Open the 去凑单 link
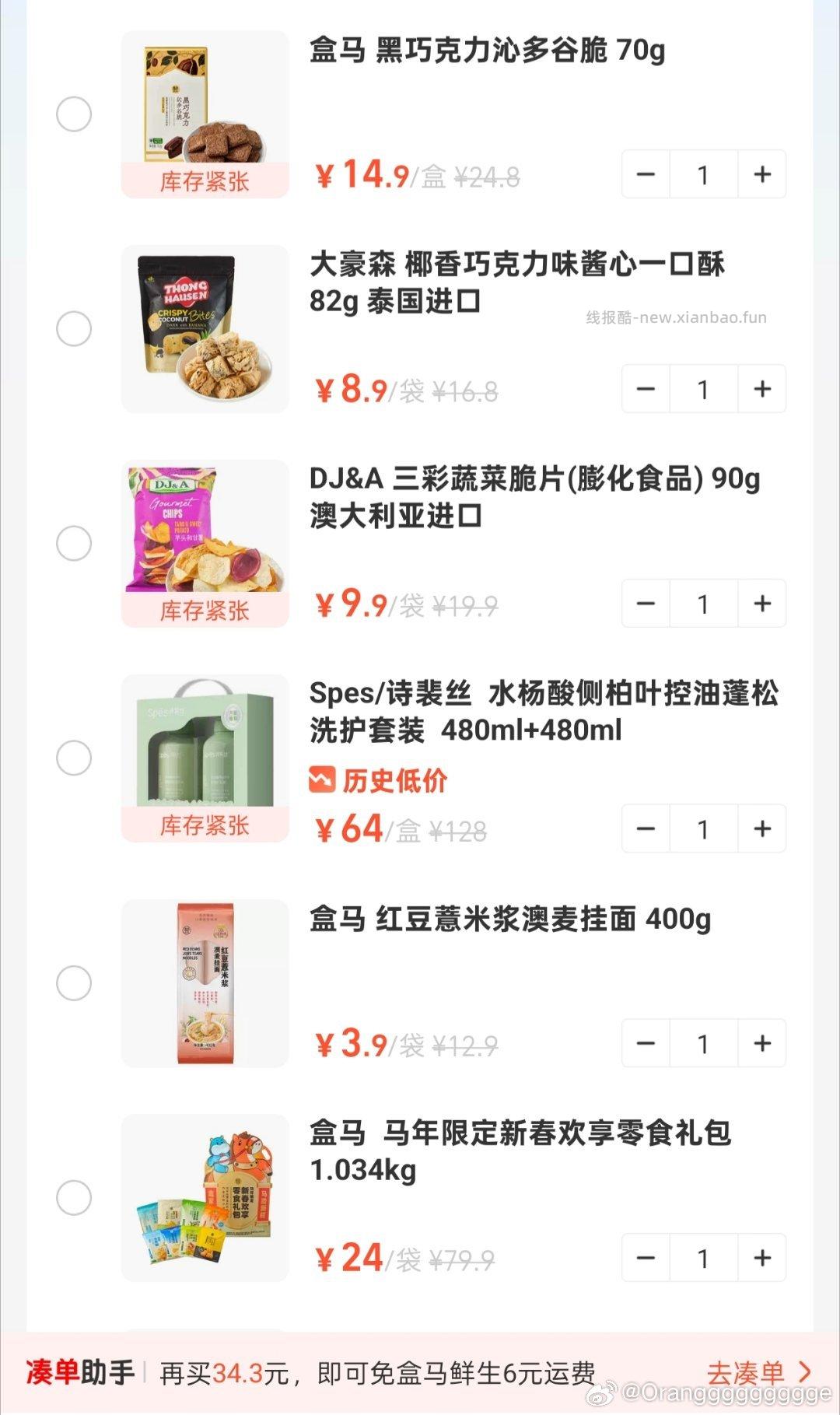This screenshot has width=840, height=1415. 747,1369
